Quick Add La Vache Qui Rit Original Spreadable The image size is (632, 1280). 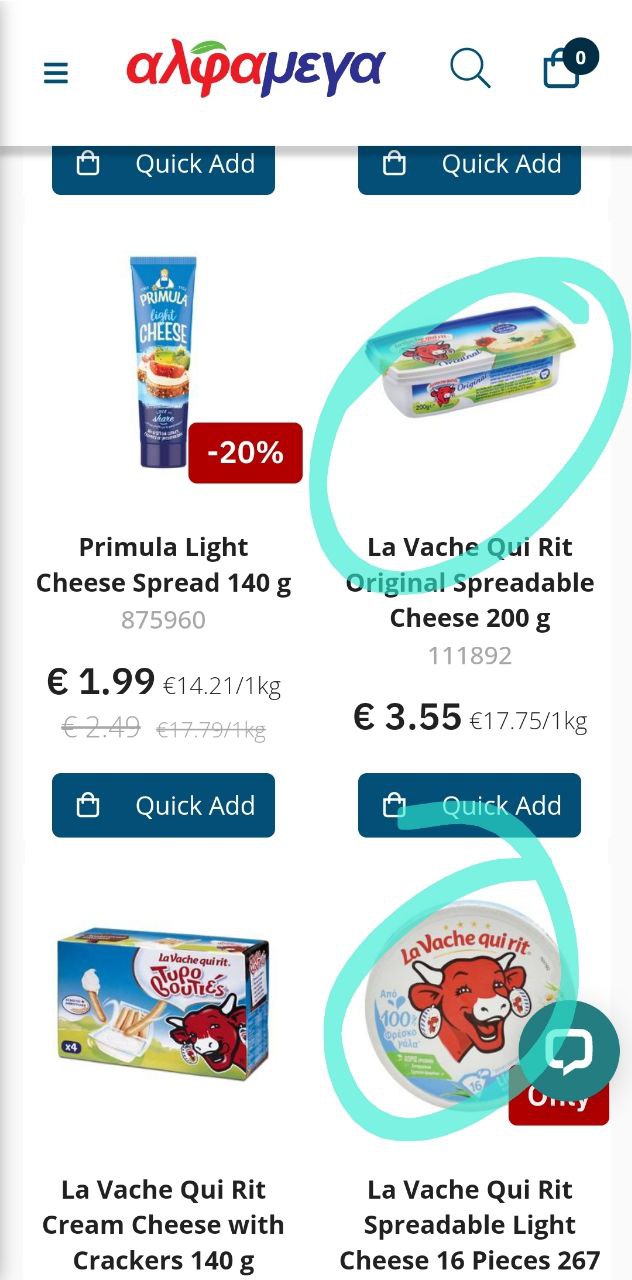click(x=469, y=805)
